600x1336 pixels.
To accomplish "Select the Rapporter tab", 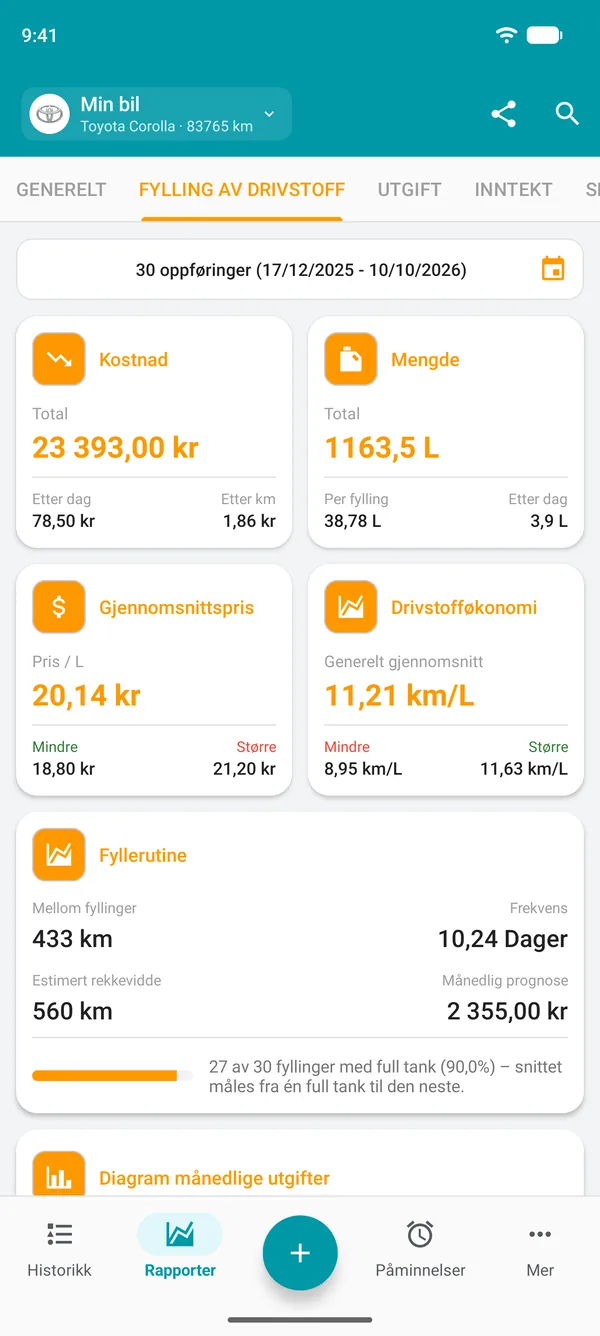I will tap(180, 1249).
